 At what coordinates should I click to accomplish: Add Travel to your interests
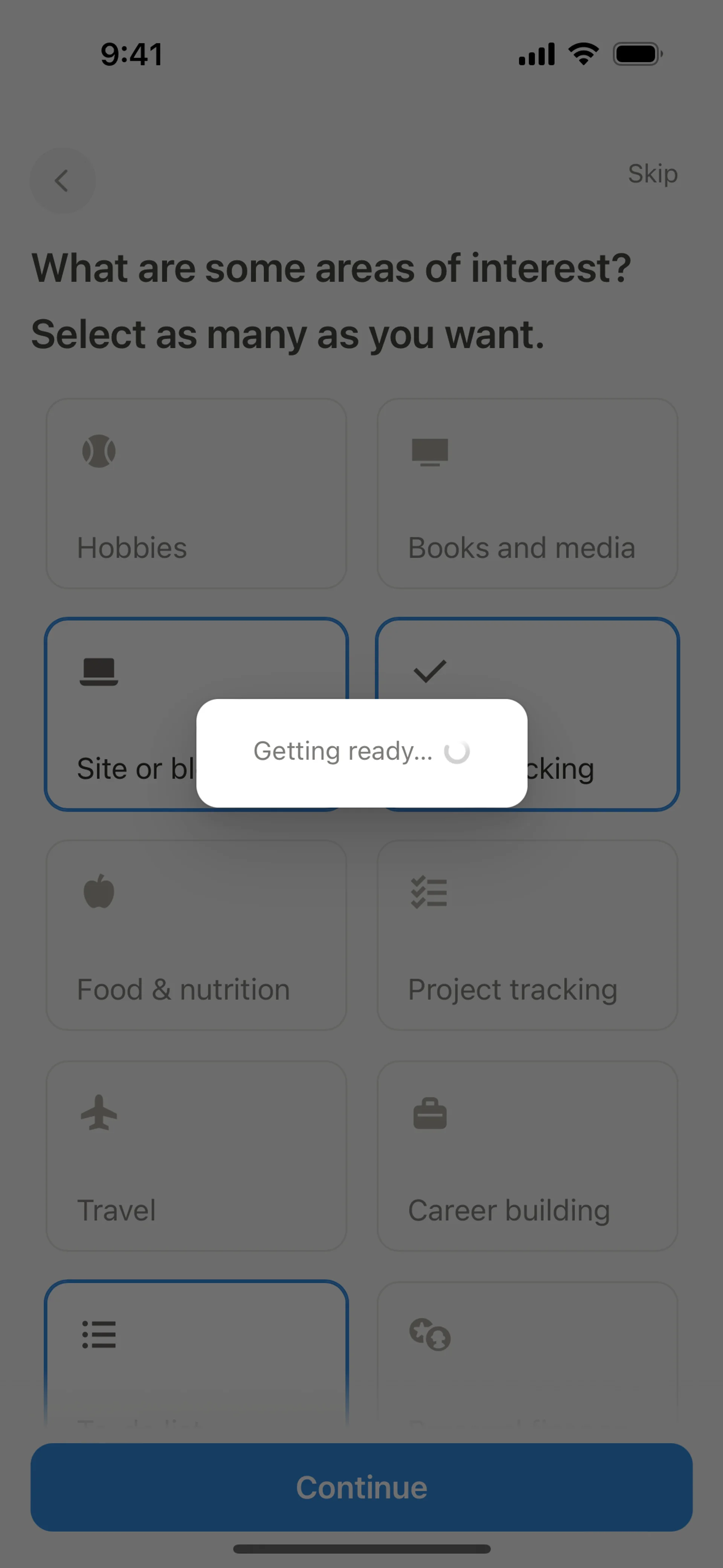click(196, 1155)
